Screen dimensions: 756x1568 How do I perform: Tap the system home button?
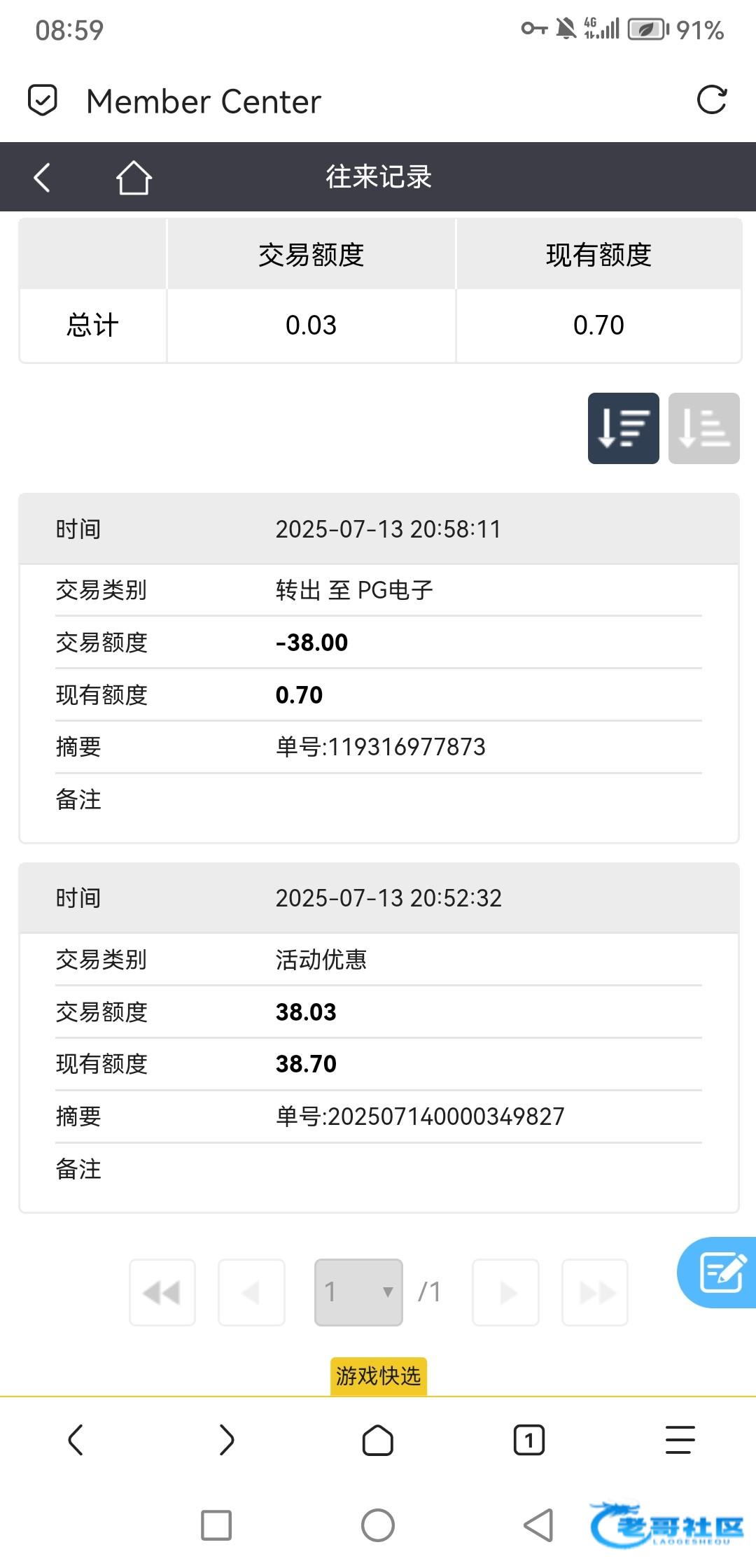pos(378,1525)
